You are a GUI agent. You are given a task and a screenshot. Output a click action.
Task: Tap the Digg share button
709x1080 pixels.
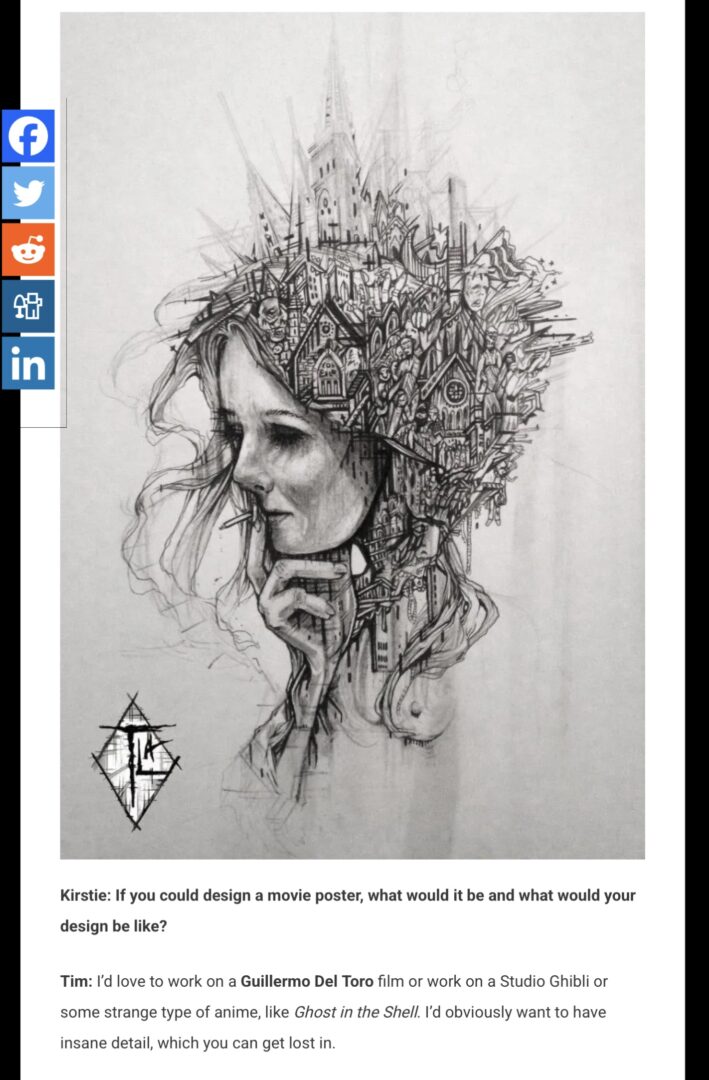click(x=28, y=306)
